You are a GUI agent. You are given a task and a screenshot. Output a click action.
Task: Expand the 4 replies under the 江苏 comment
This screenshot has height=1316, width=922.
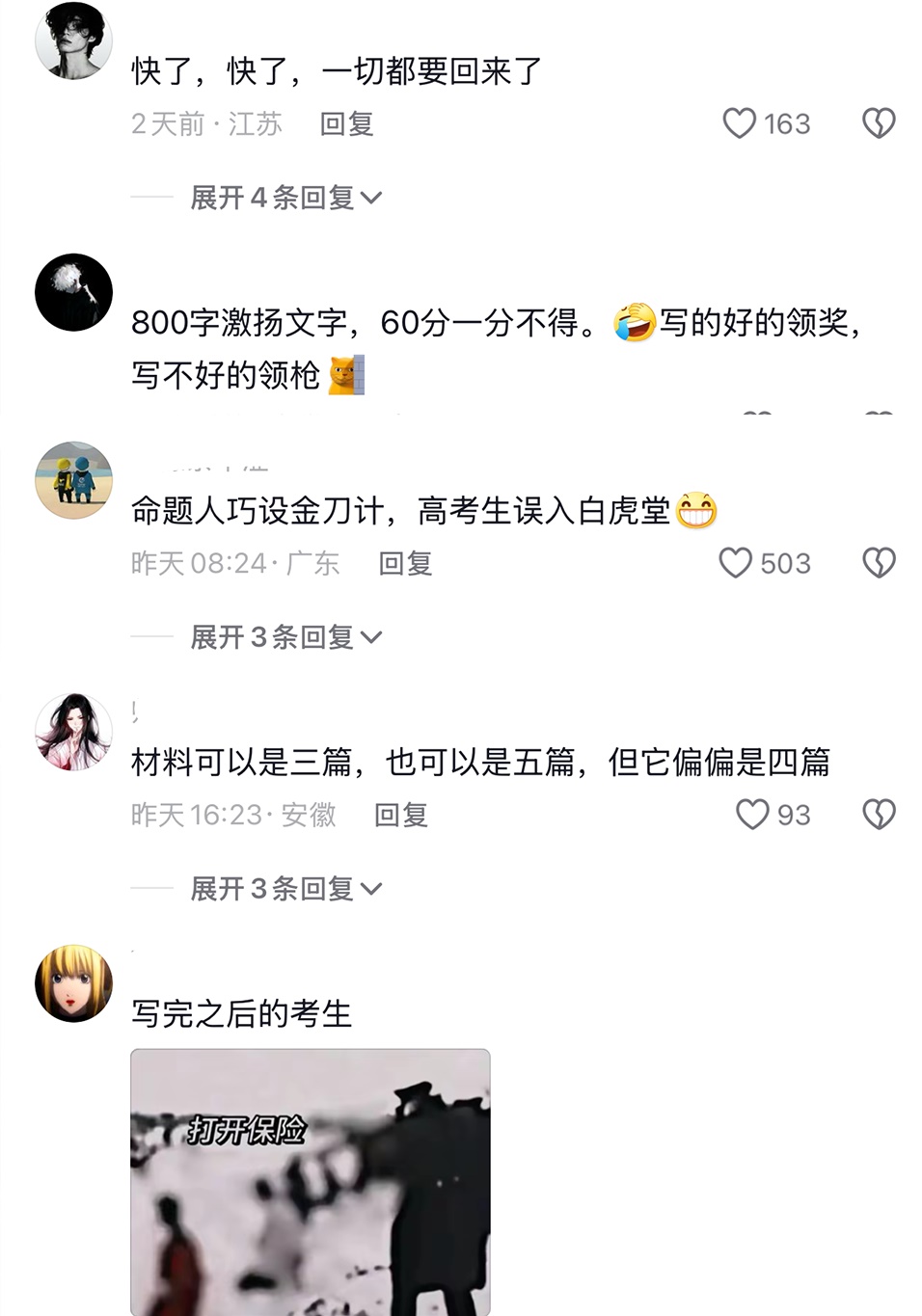point(285,198)
